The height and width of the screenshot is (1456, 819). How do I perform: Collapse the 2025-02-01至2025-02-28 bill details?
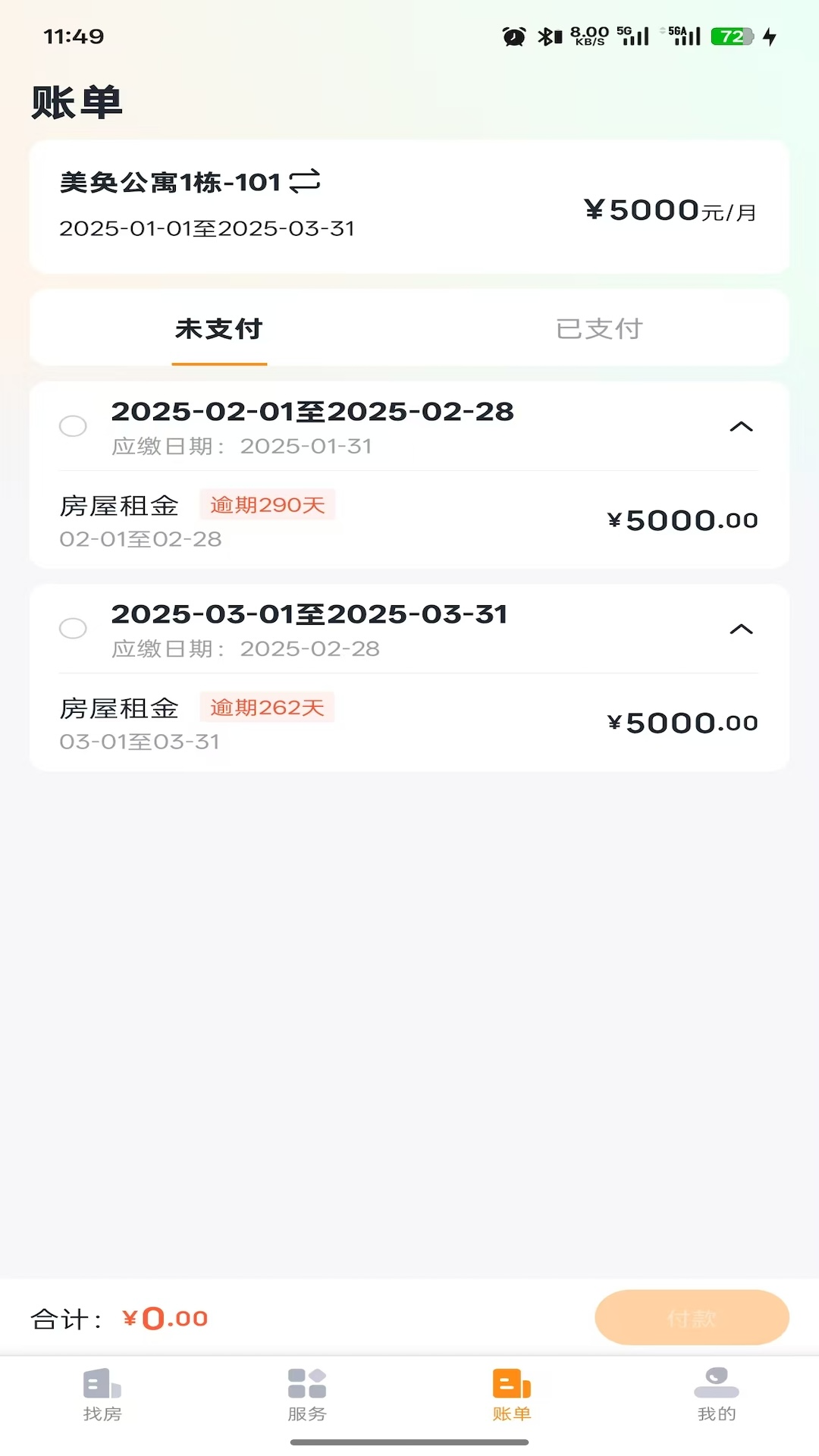pyautogui.click(x=741, y=427)
